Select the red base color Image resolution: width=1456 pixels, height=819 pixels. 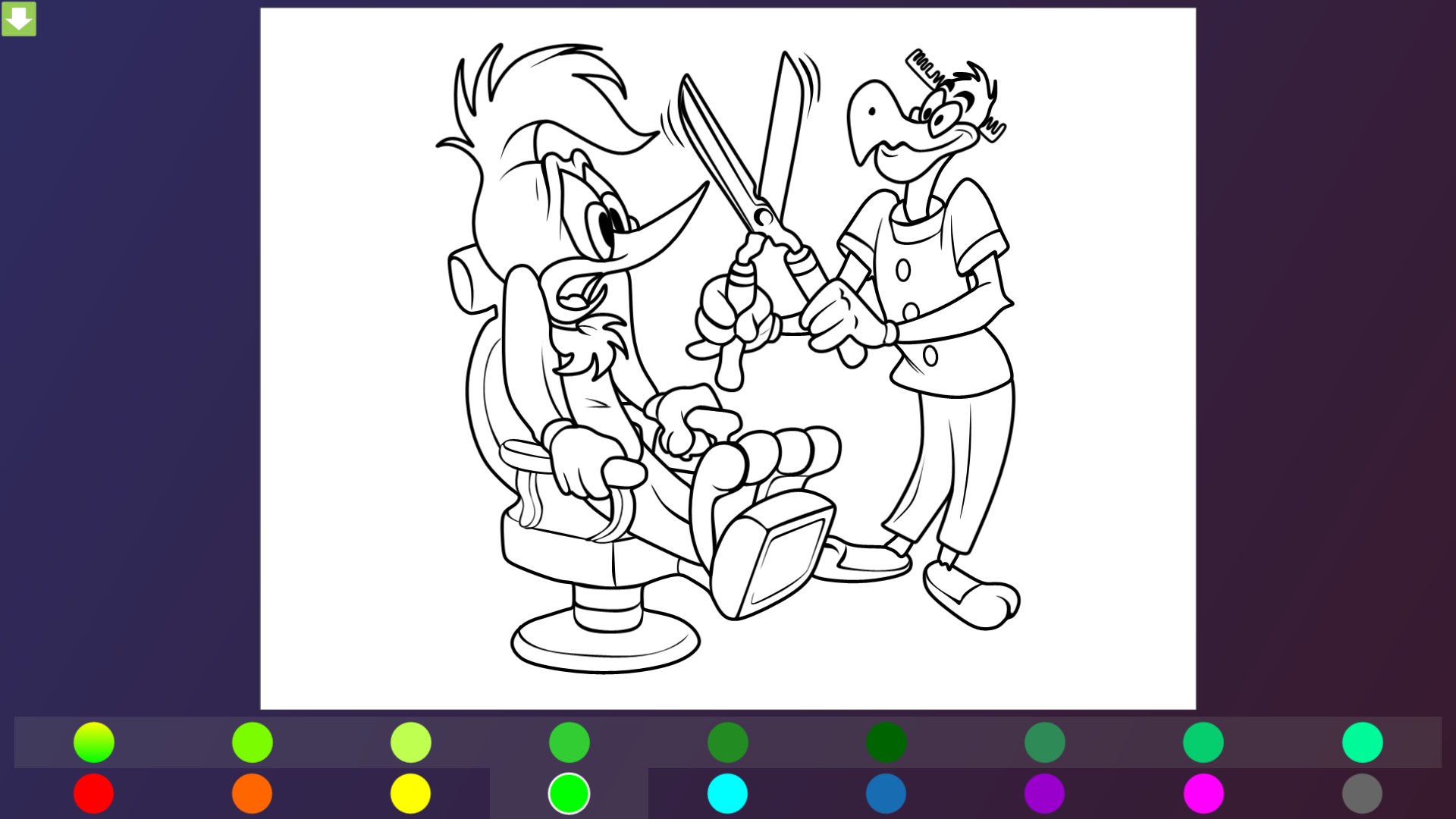(x=94, y=793)
